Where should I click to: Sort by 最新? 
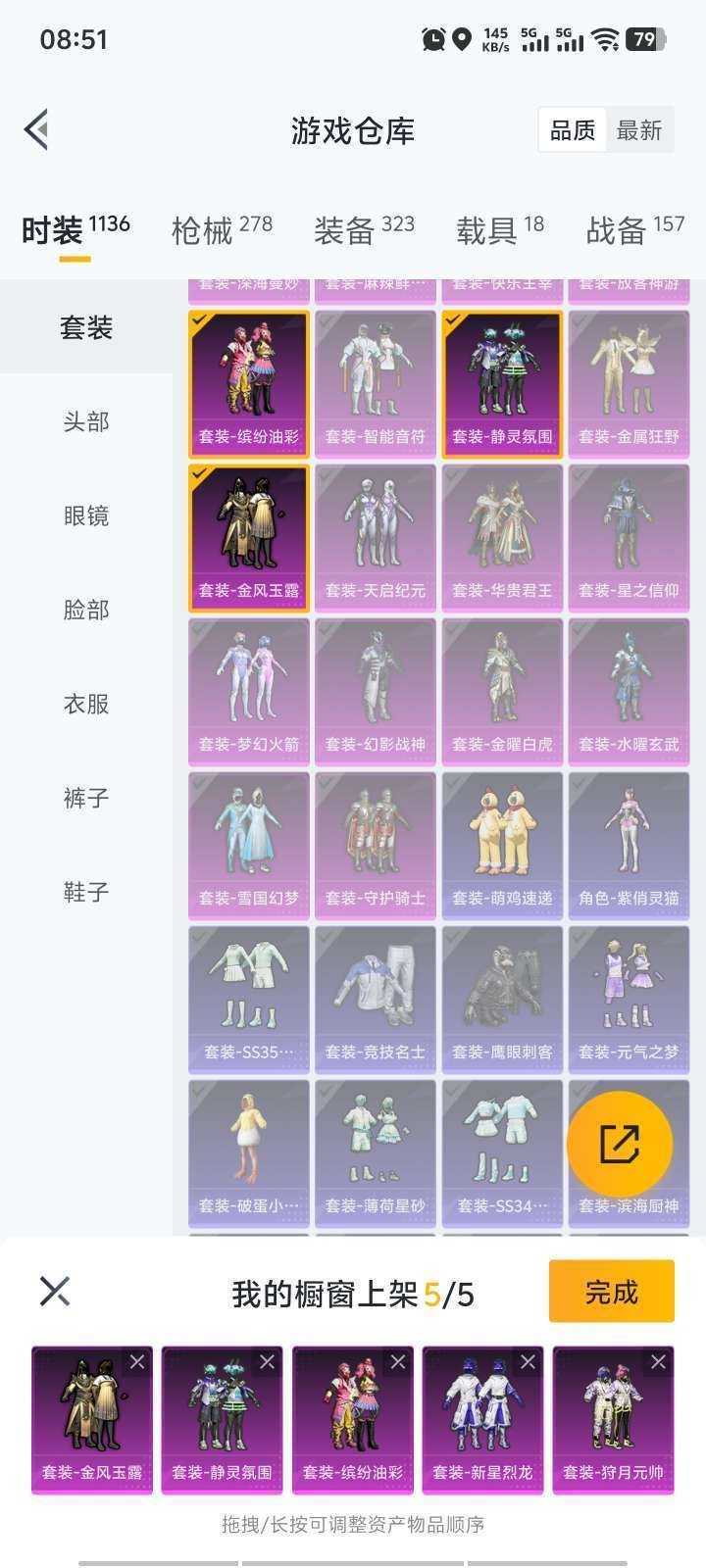tap(639, 130)
